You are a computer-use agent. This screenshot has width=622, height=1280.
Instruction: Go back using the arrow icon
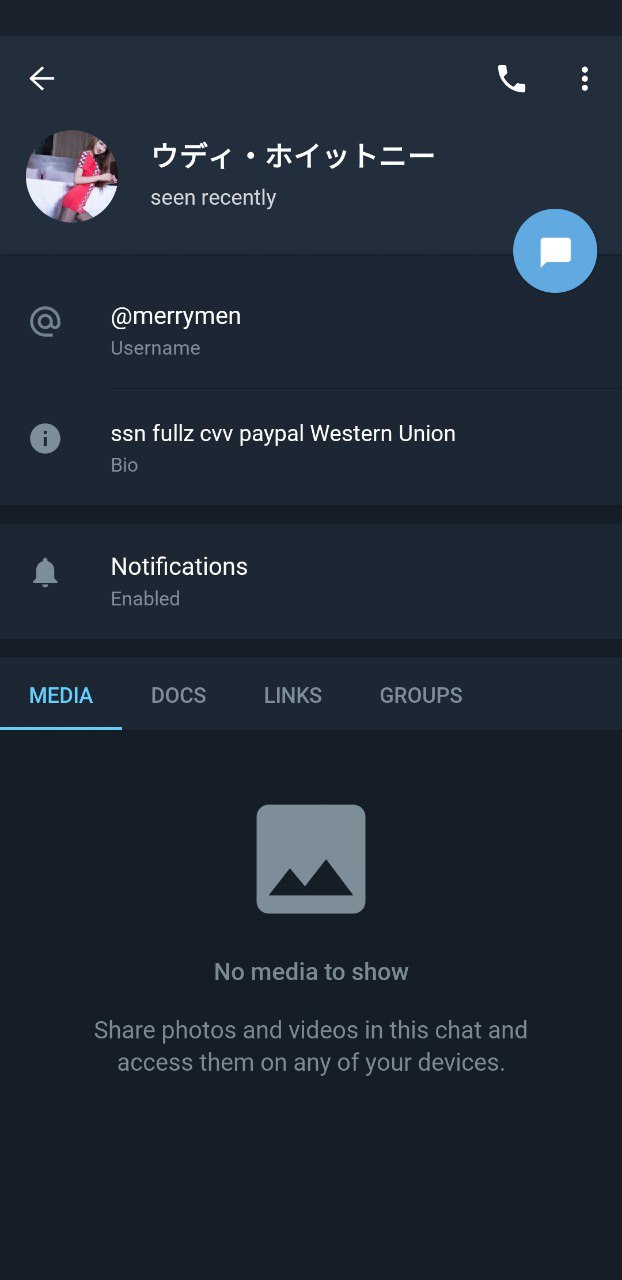(42, 79)
